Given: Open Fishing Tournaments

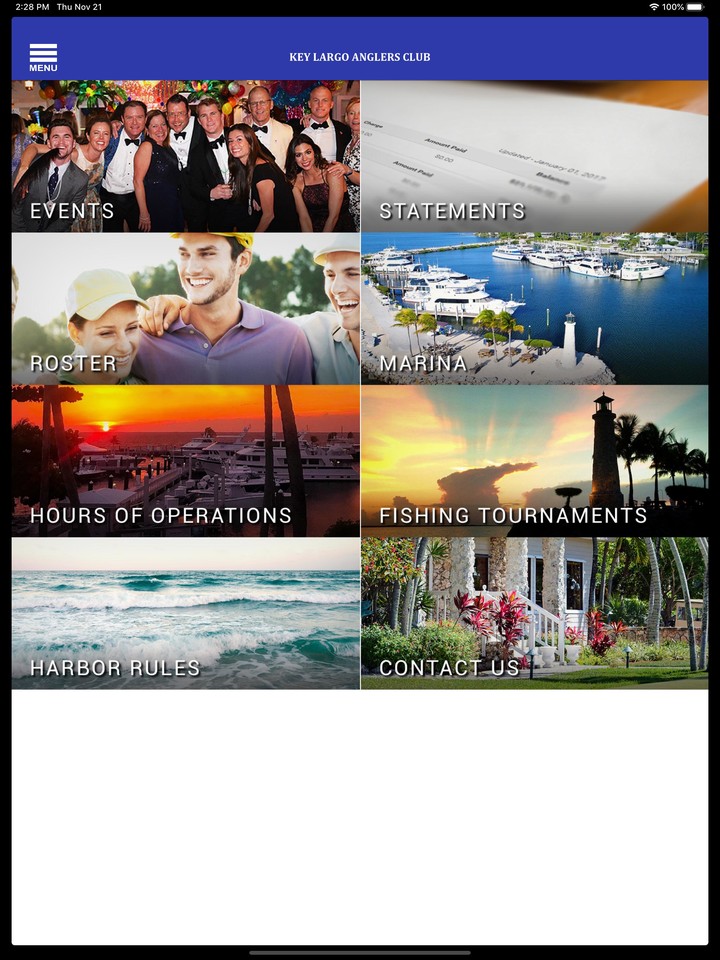Looking at the screenshot, I should click(534, 461).
